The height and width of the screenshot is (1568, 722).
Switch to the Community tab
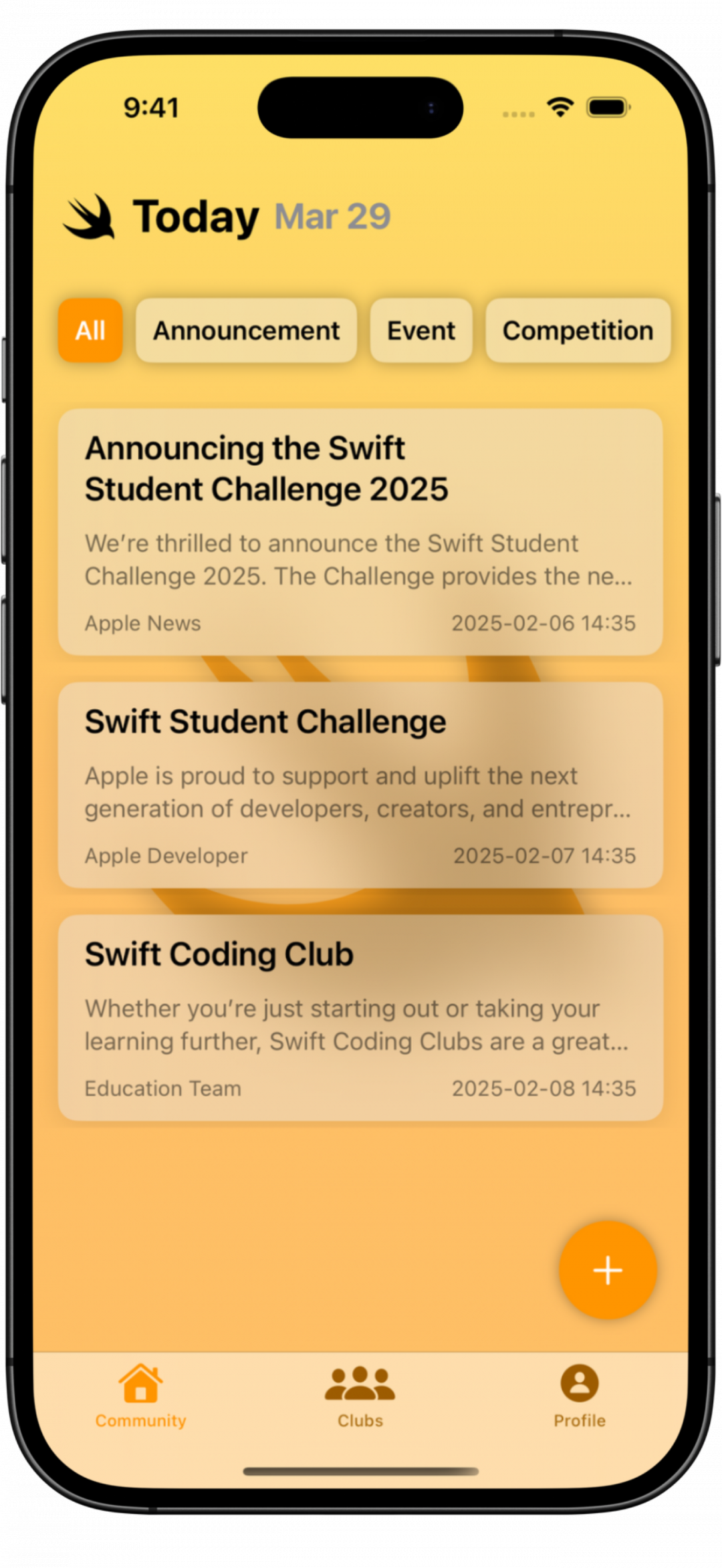[140, 1396]
